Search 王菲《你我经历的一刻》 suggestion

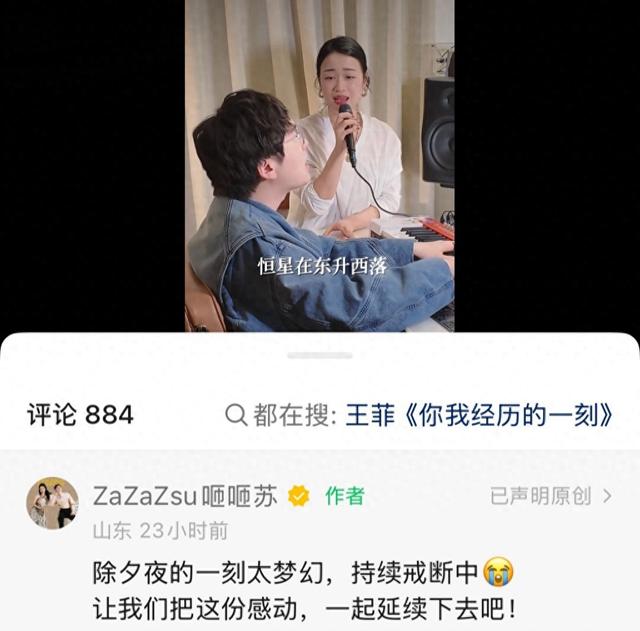(x=479, y=415)
